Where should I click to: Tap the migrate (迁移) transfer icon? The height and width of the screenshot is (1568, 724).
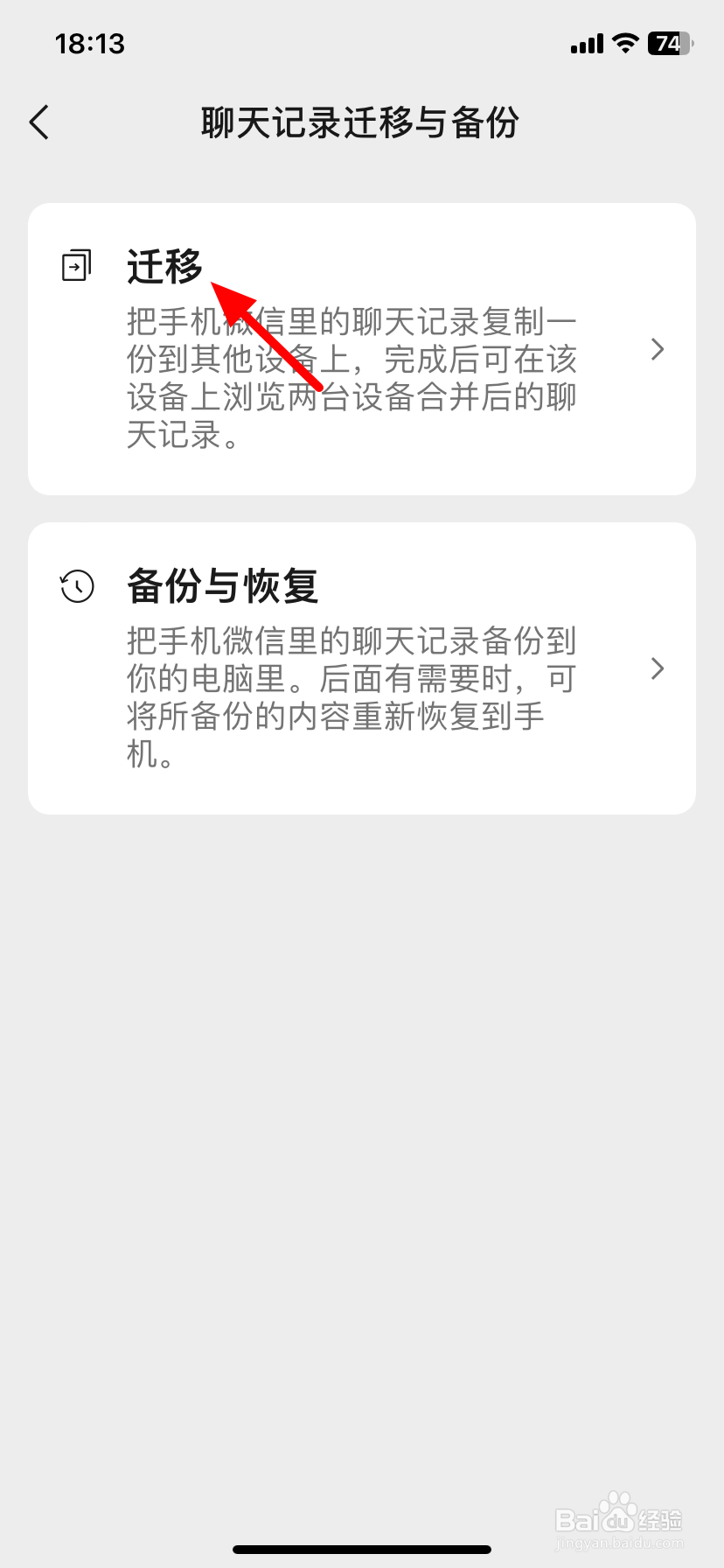pos(76,264)
